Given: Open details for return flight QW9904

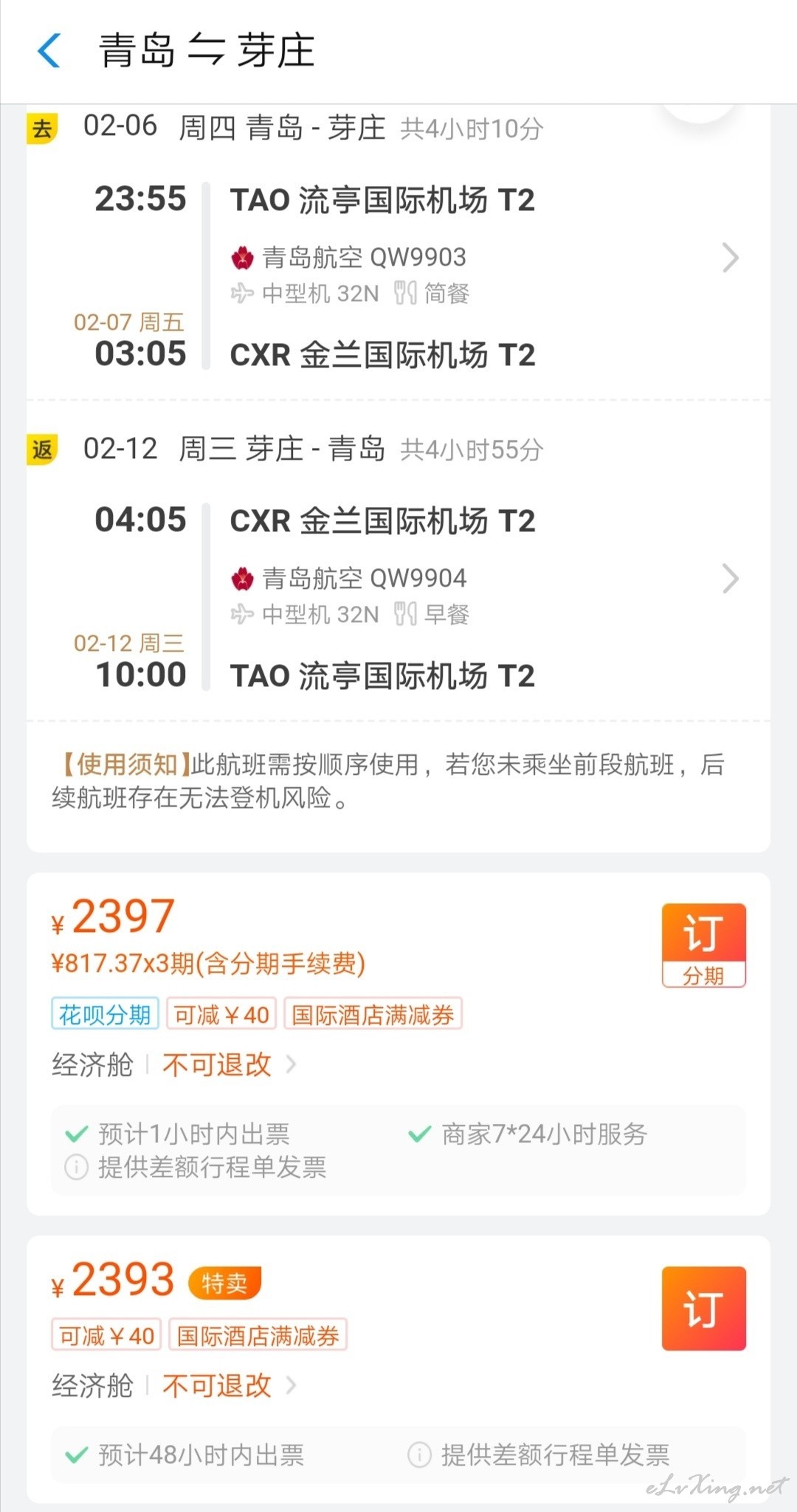Looking at the screenshot, I should pos(730,579).
